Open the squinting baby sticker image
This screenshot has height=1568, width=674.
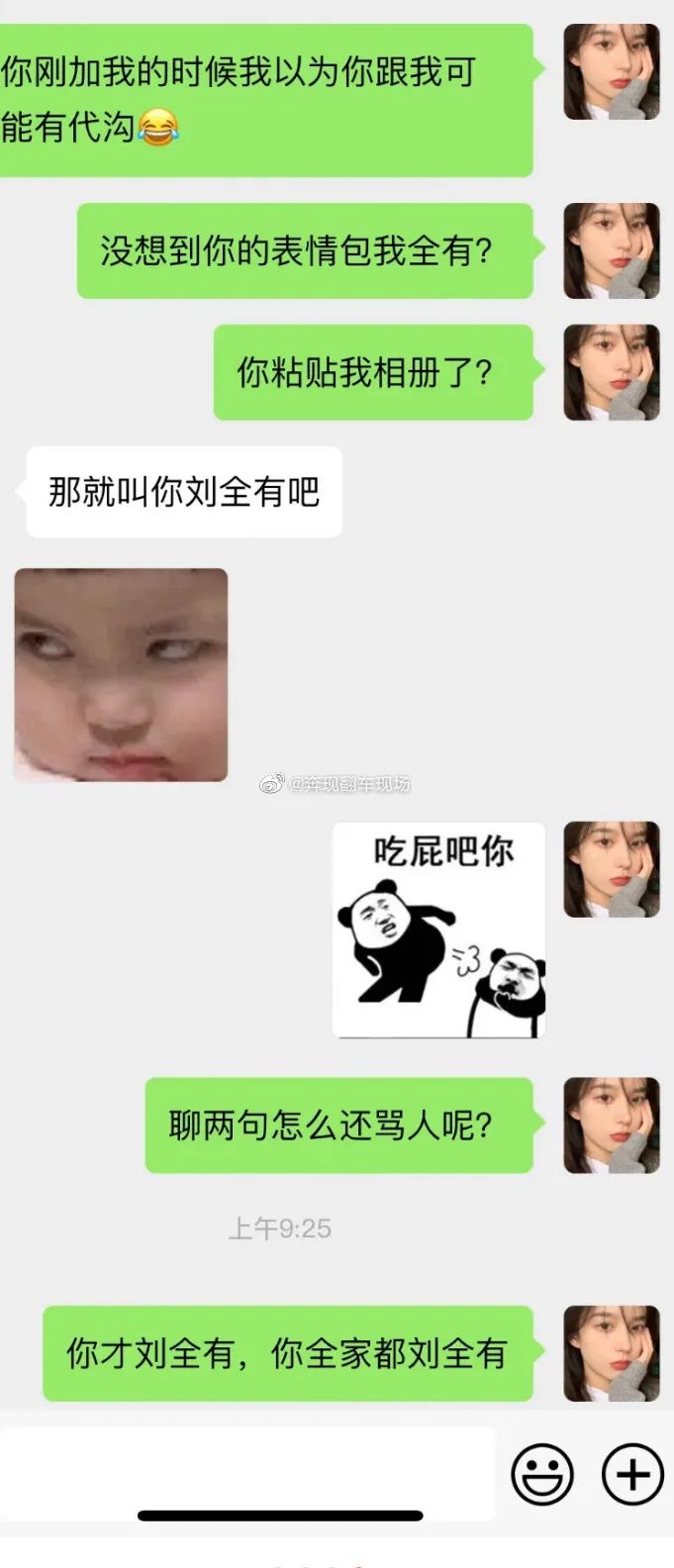[x=121, y=674]
